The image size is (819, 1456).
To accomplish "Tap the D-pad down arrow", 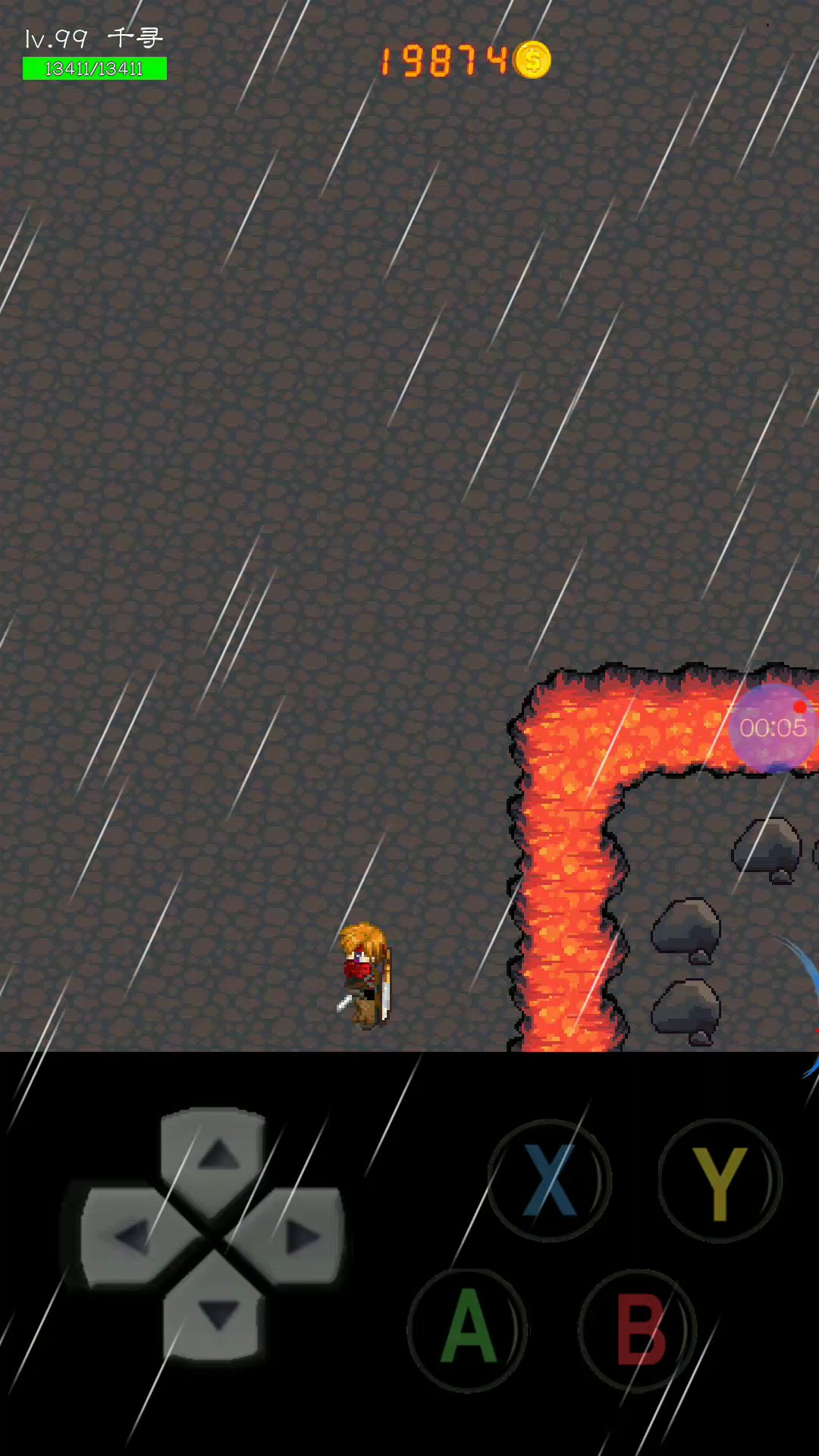I will [218, 1316].
